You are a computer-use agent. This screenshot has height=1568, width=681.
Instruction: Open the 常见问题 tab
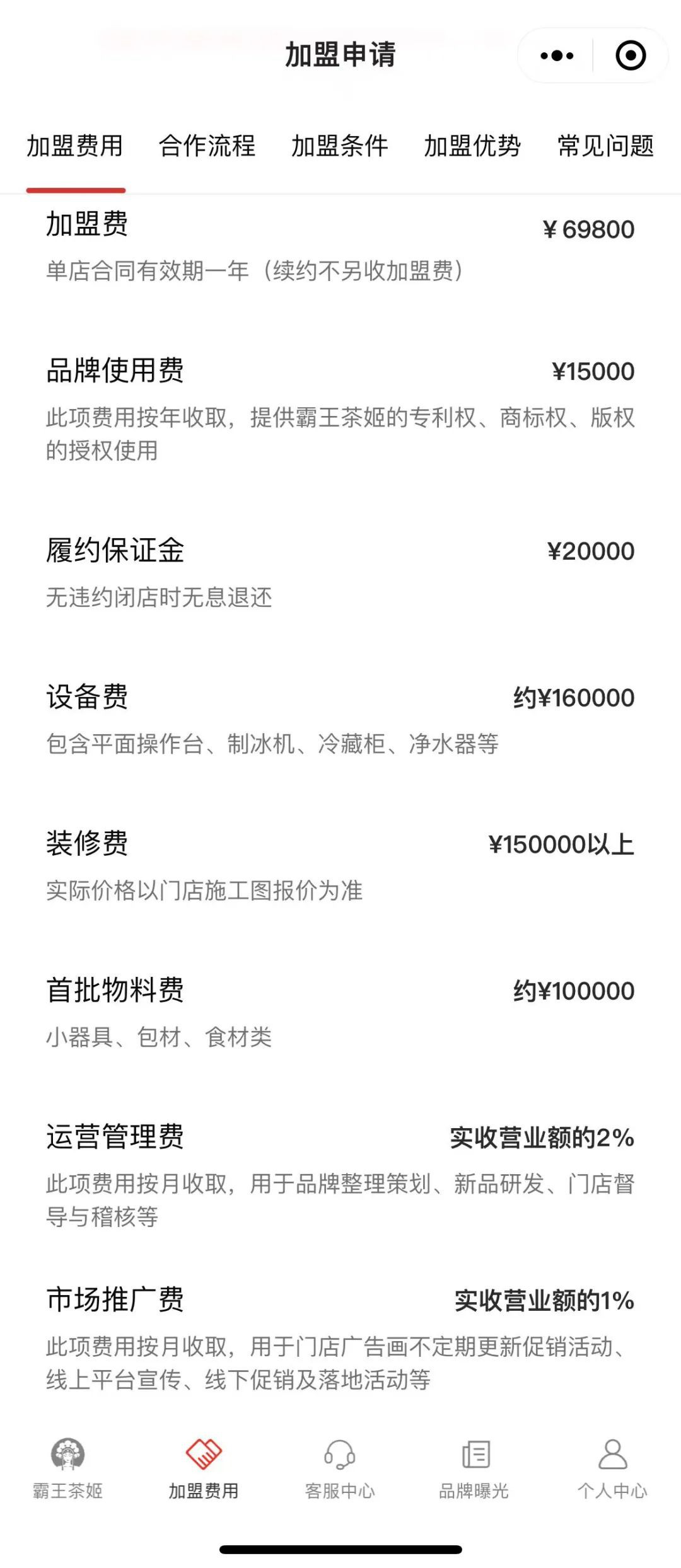coord(605,147)
